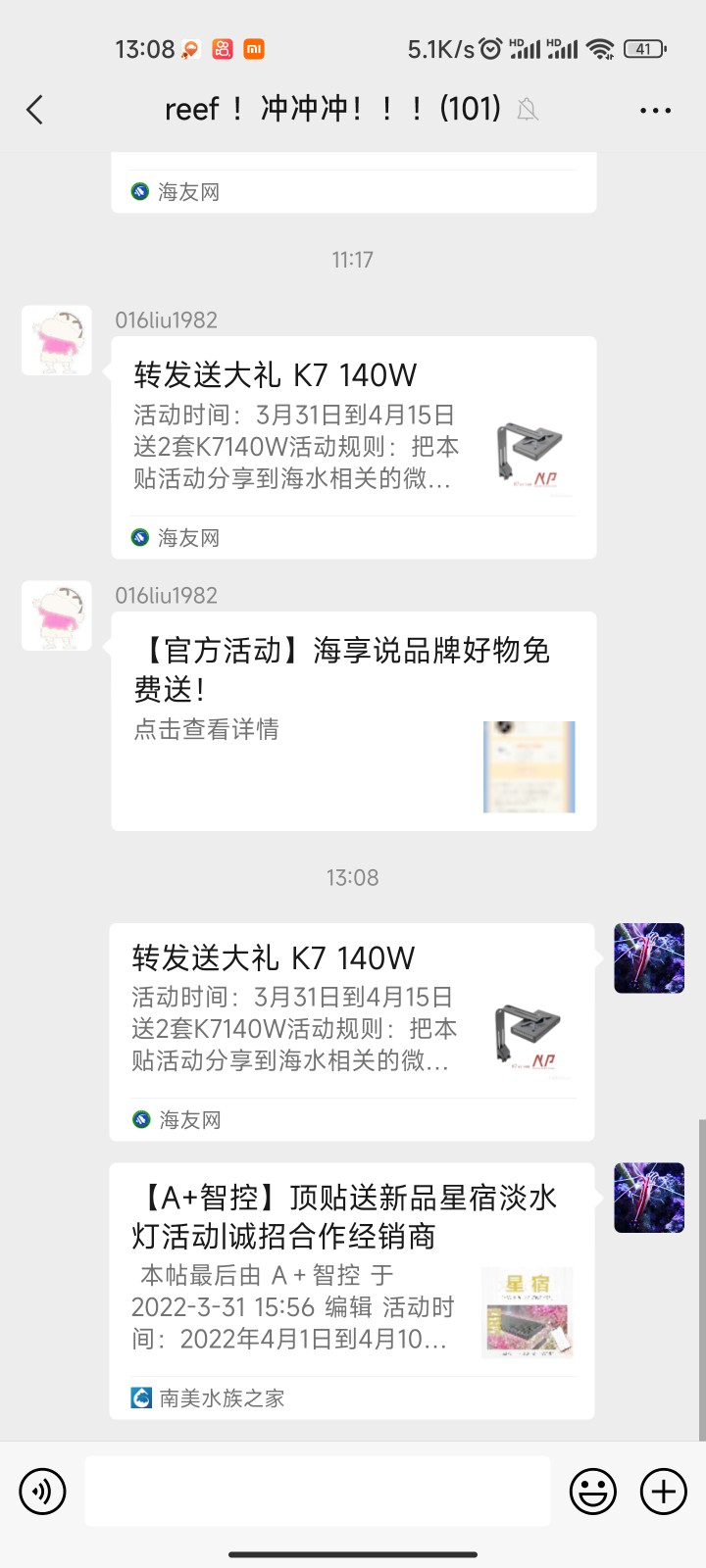
Task: Open the 【A+智控】顶贴送新品星宿淡水灯 shared card
Action: click(351, 1290)
